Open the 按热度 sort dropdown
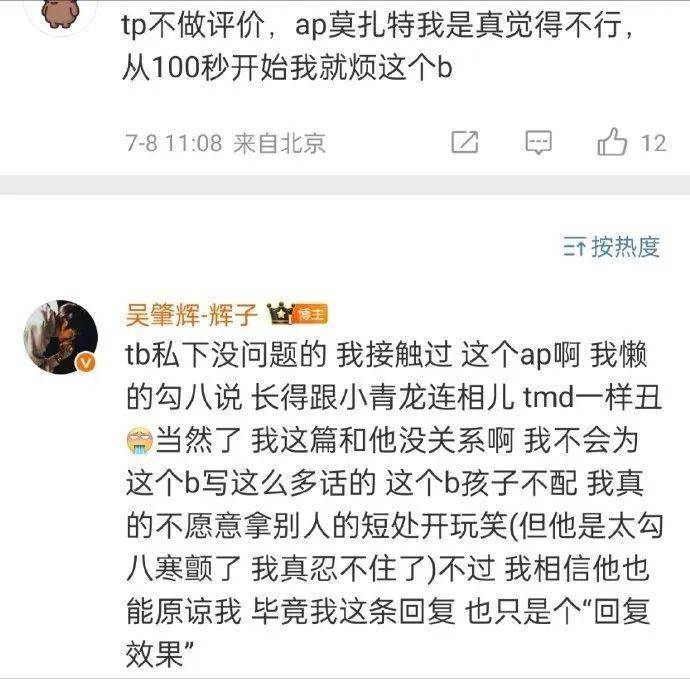 (611, 247)
